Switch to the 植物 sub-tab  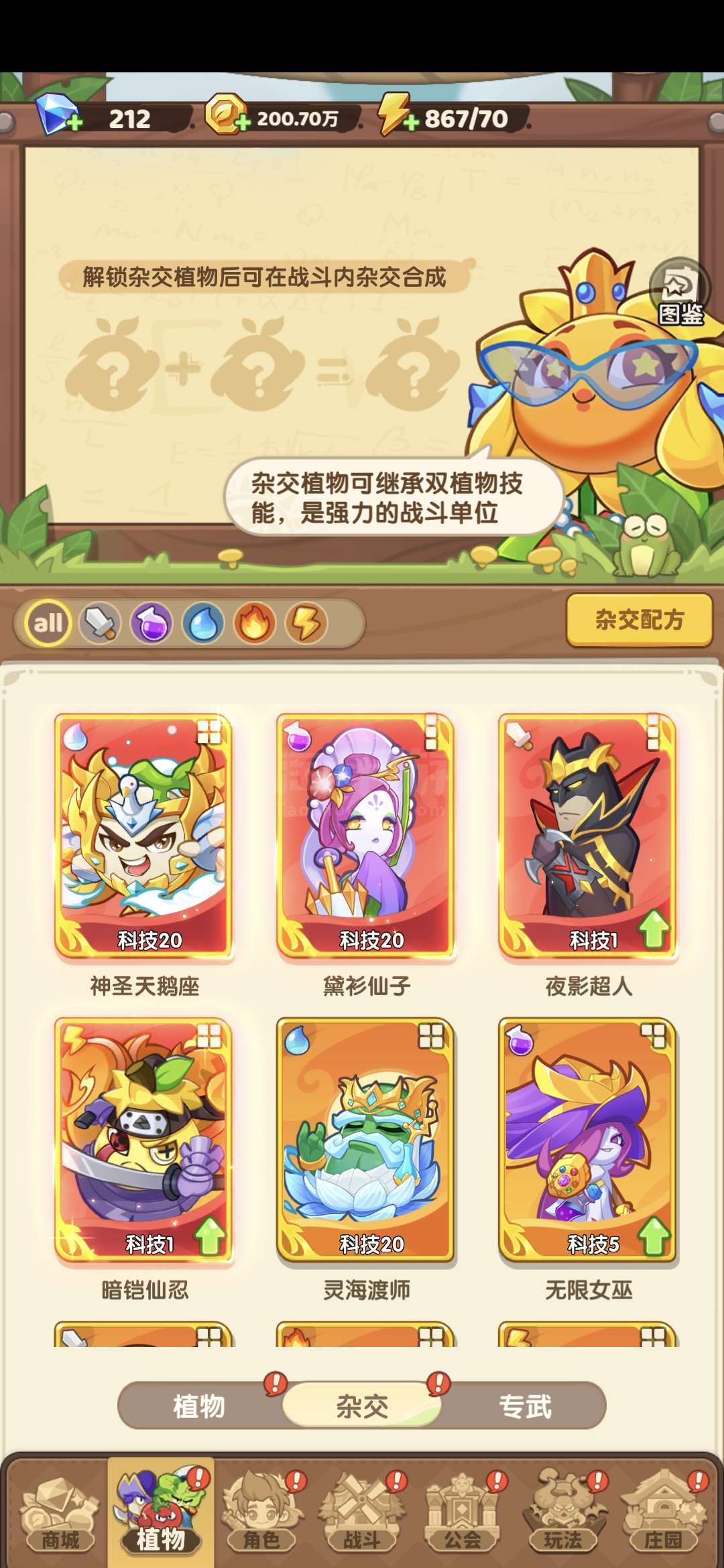pyautogui.click(x=199, y=1406)
